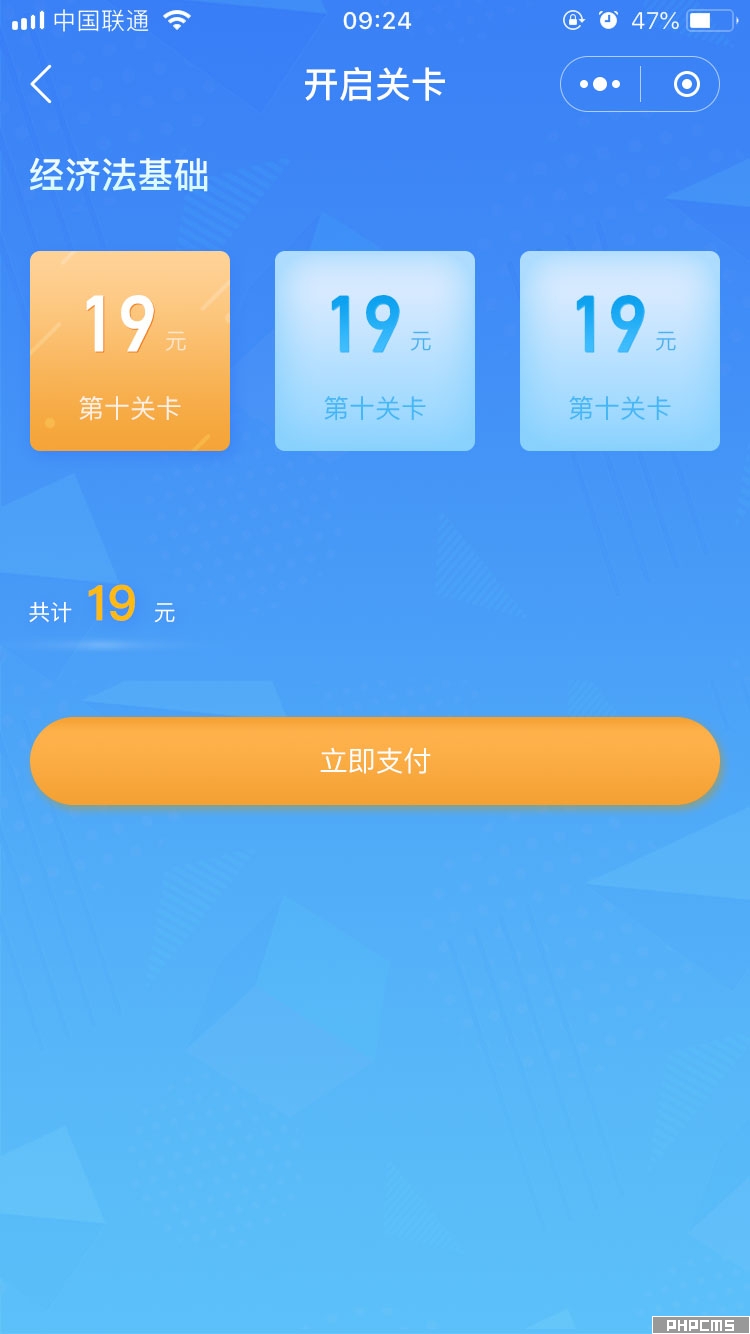
Task: Tap 立即支付 to pay now
Action: point(375,761)
